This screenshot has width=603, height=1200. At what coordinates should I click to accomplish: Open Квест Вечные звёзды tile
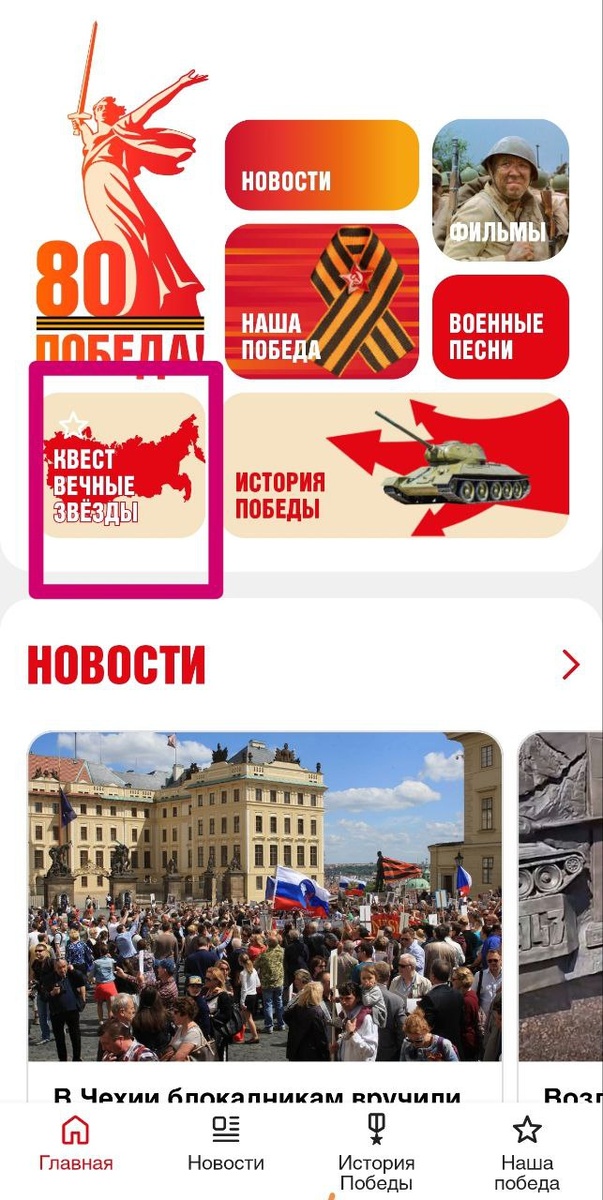[x=123, y=465]
